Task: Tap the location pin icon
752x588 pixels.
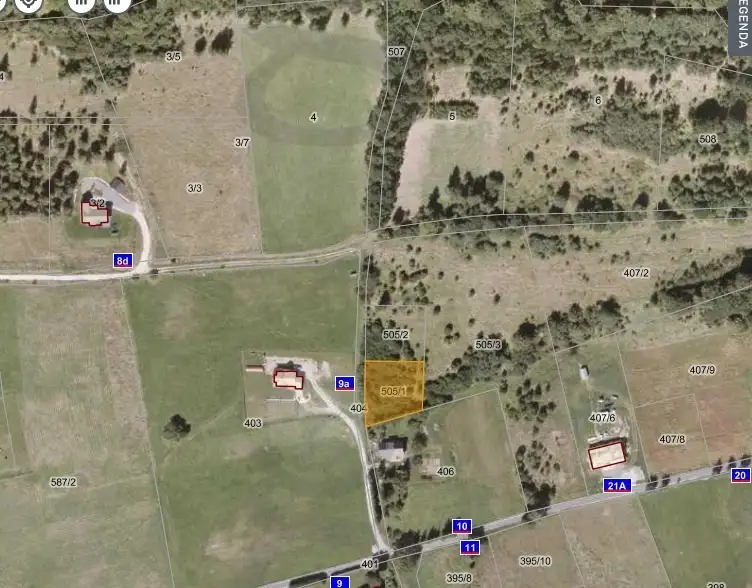Action: [x=29, y=3]
